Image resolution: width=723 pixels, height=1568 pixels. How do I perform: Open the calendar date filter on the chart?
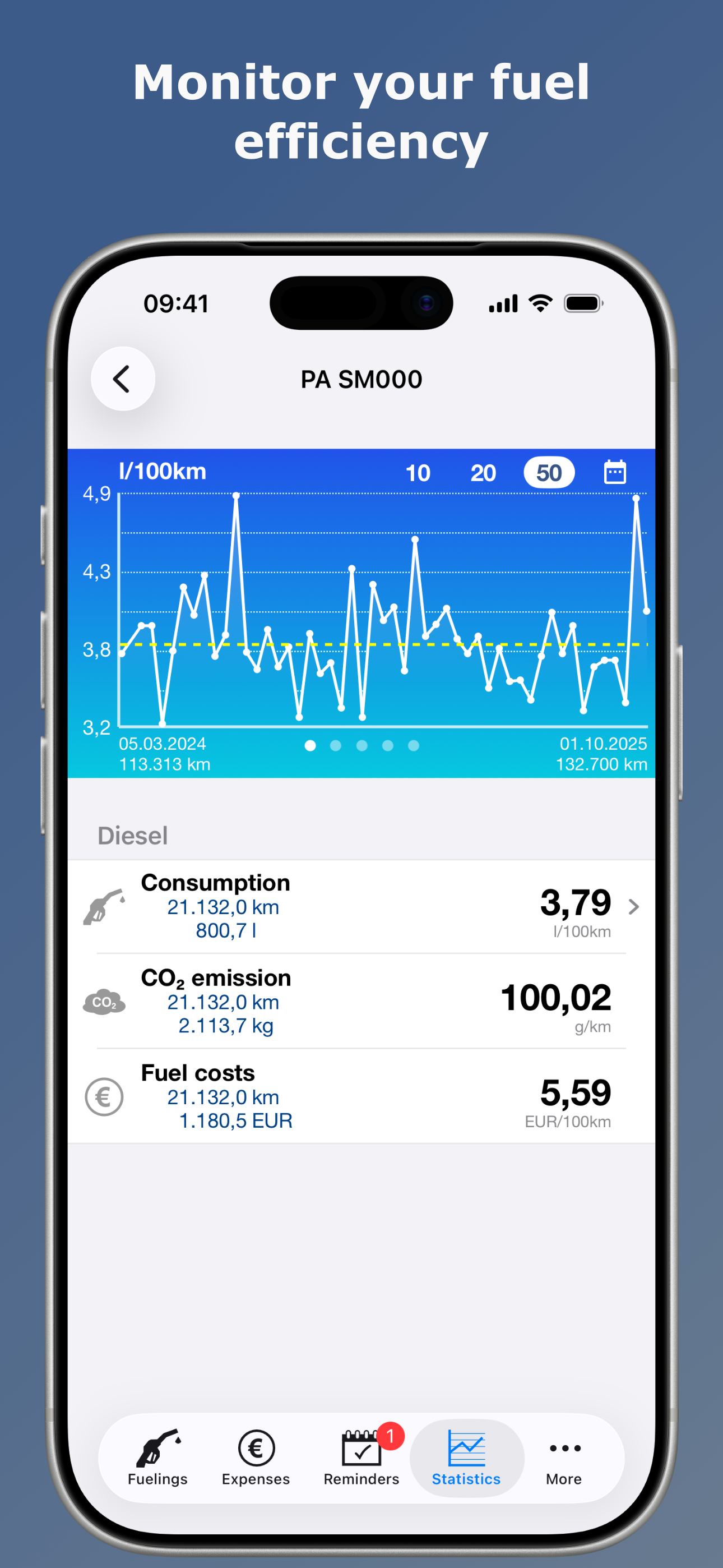616,472
